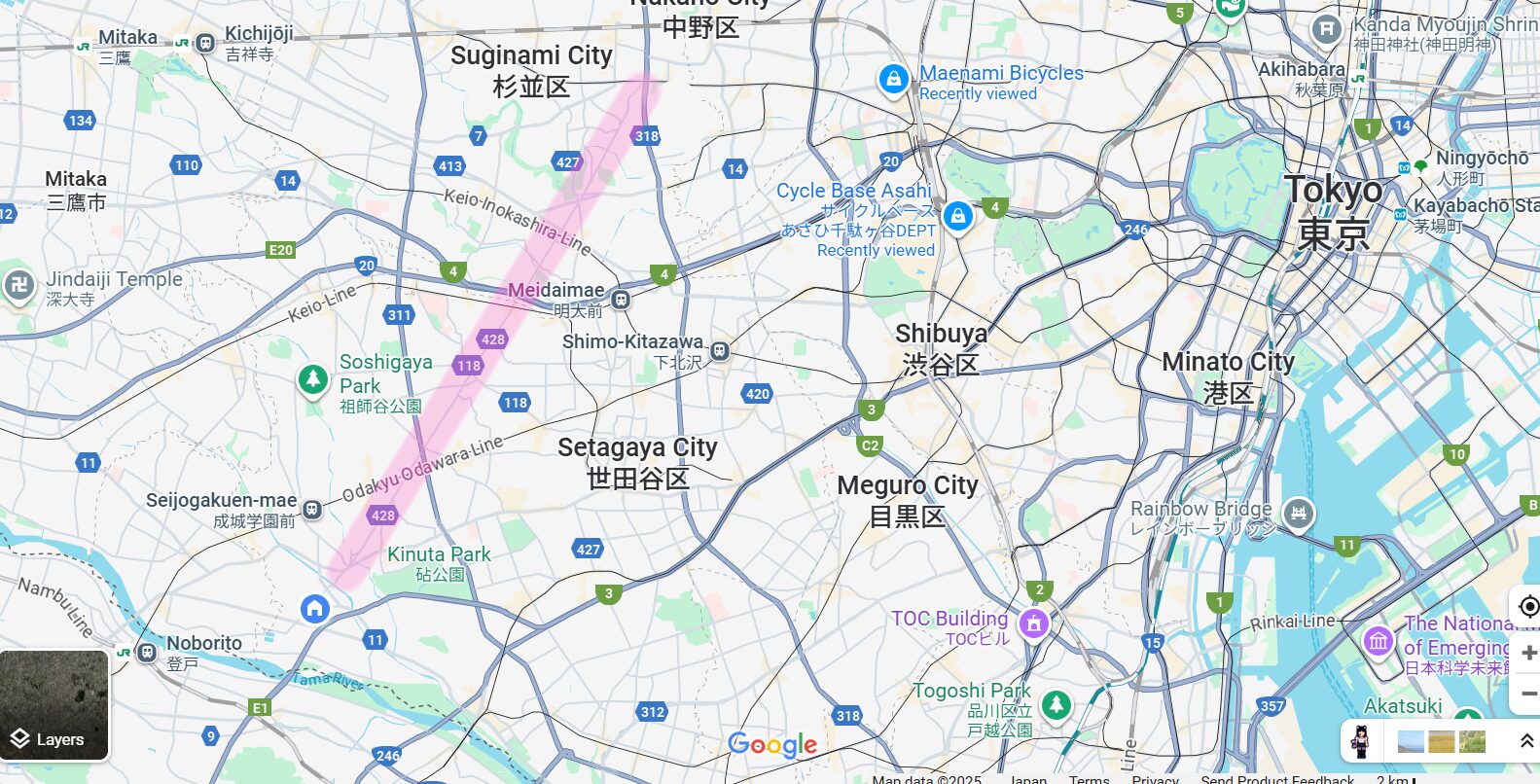Image resolution: width=1540 pixels, height=784 pixels.
Task: Select the Togoshi Park marker
Action: (1056, 703)
